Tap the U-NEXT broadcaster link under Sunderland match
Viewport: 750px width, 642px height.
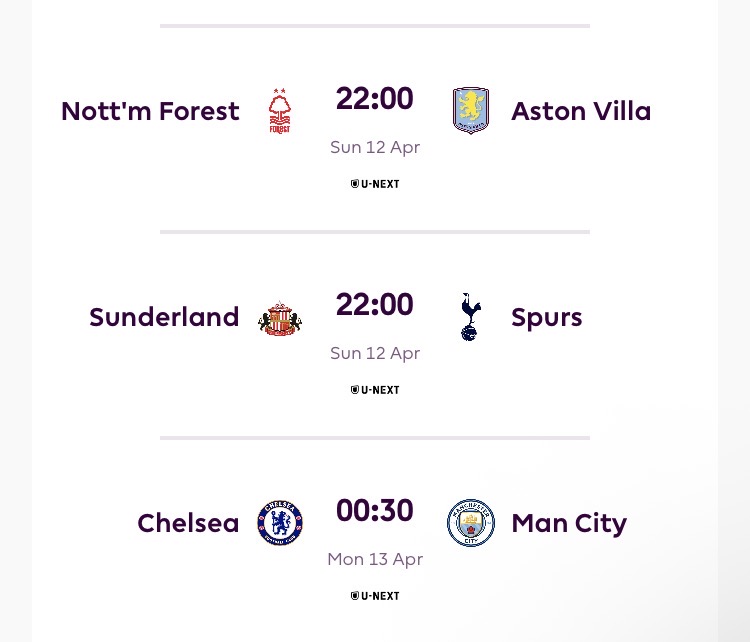375,390
